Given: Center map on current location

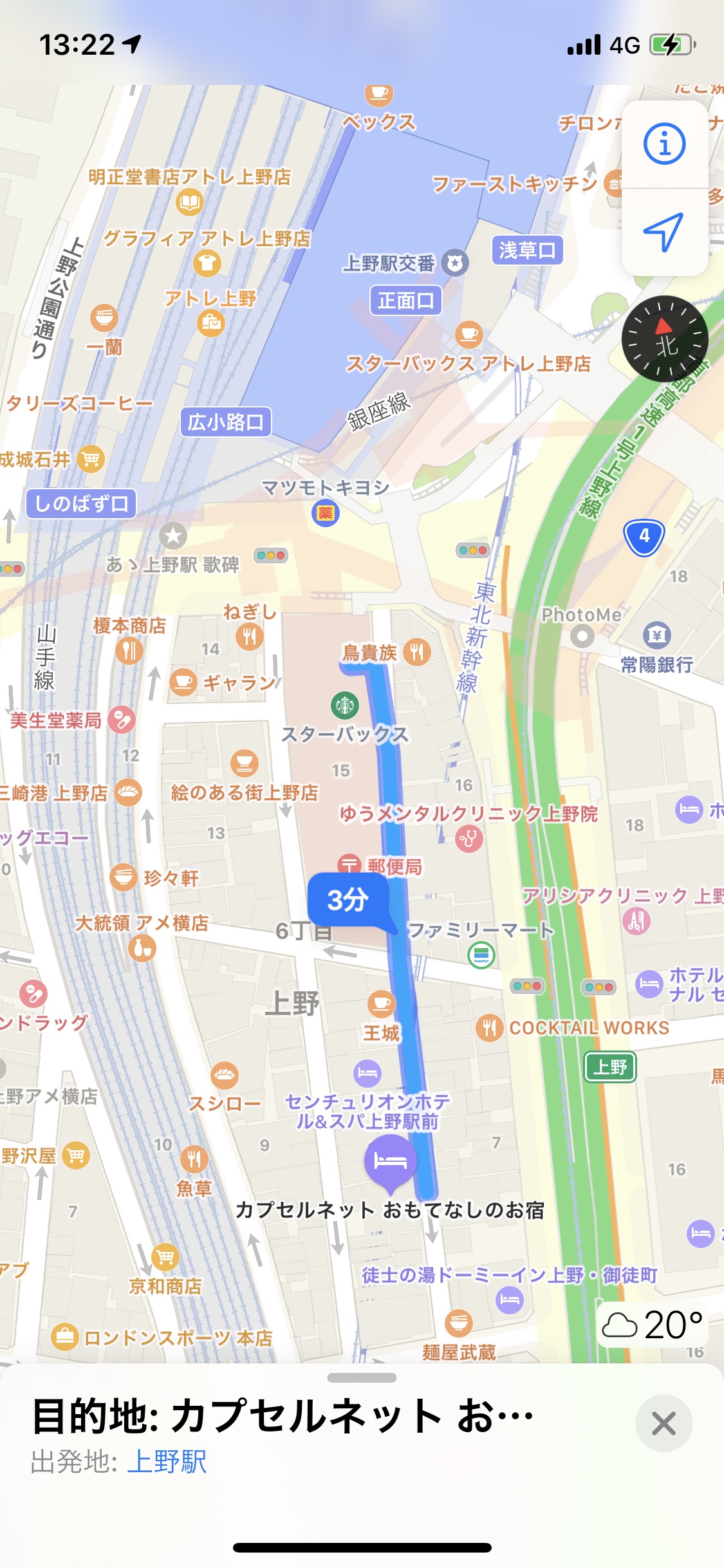Looking at the screenshot, I should 664,232.
